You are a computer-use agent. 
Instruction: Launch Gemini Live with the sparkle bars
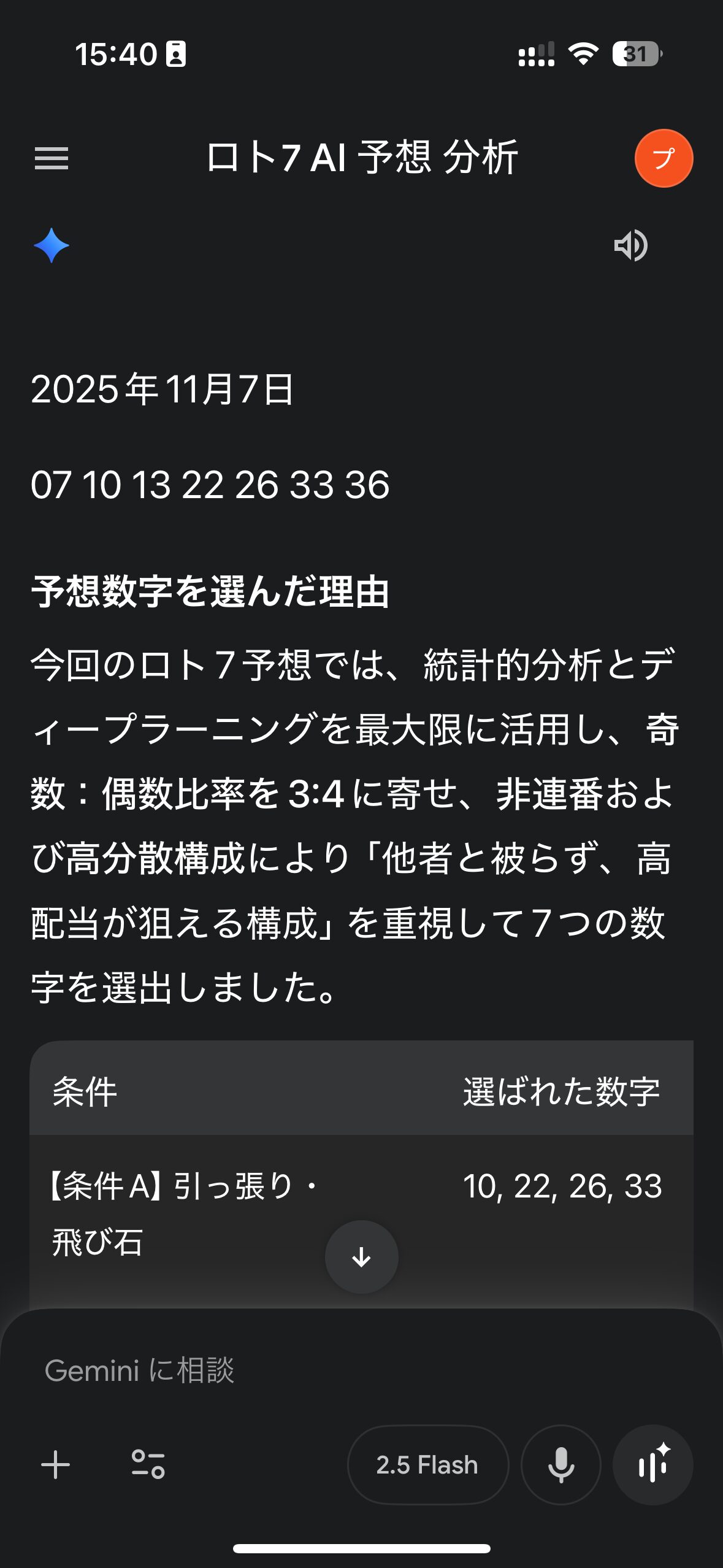pos(653,1464)
